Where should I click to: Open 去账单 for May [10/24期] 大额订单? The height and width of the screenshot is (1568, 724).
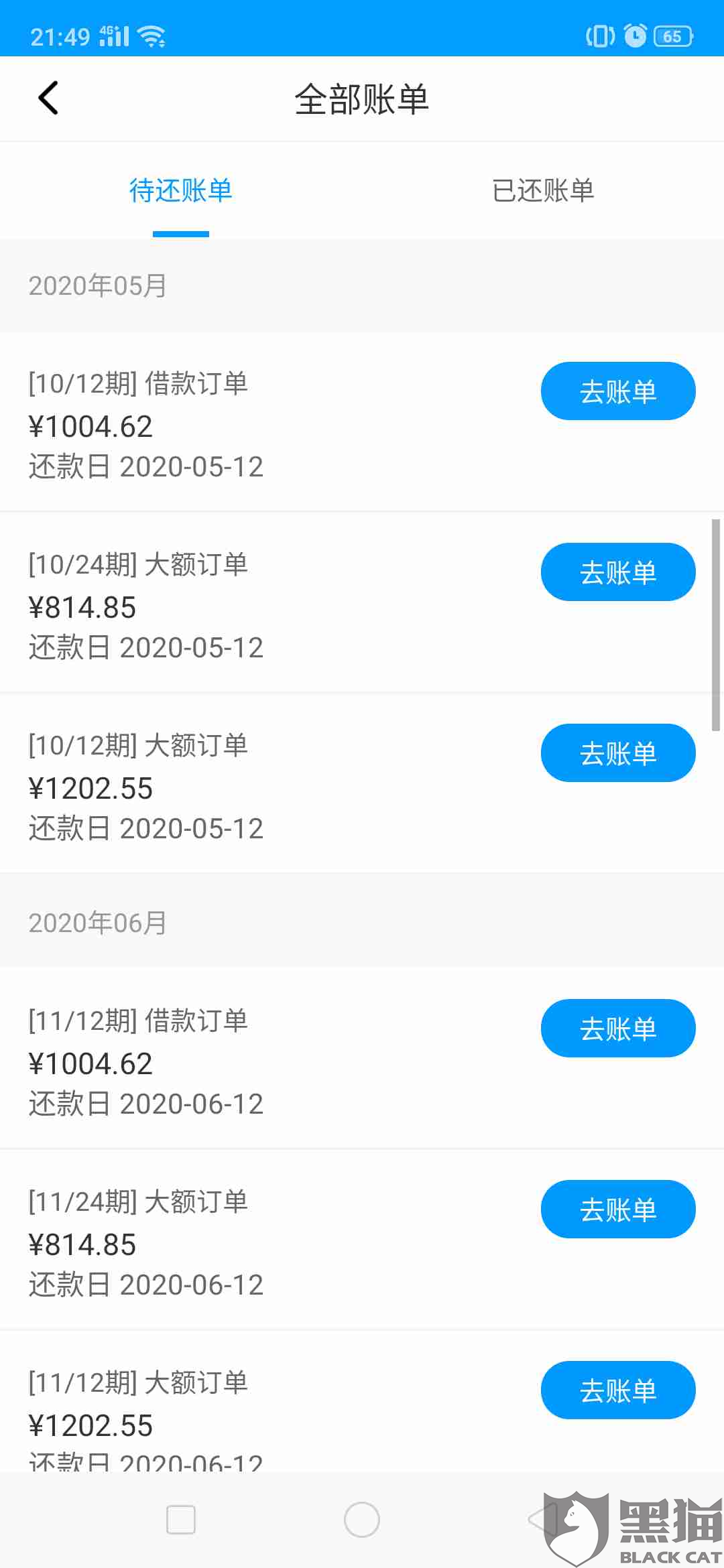click(x=617, y=572)
